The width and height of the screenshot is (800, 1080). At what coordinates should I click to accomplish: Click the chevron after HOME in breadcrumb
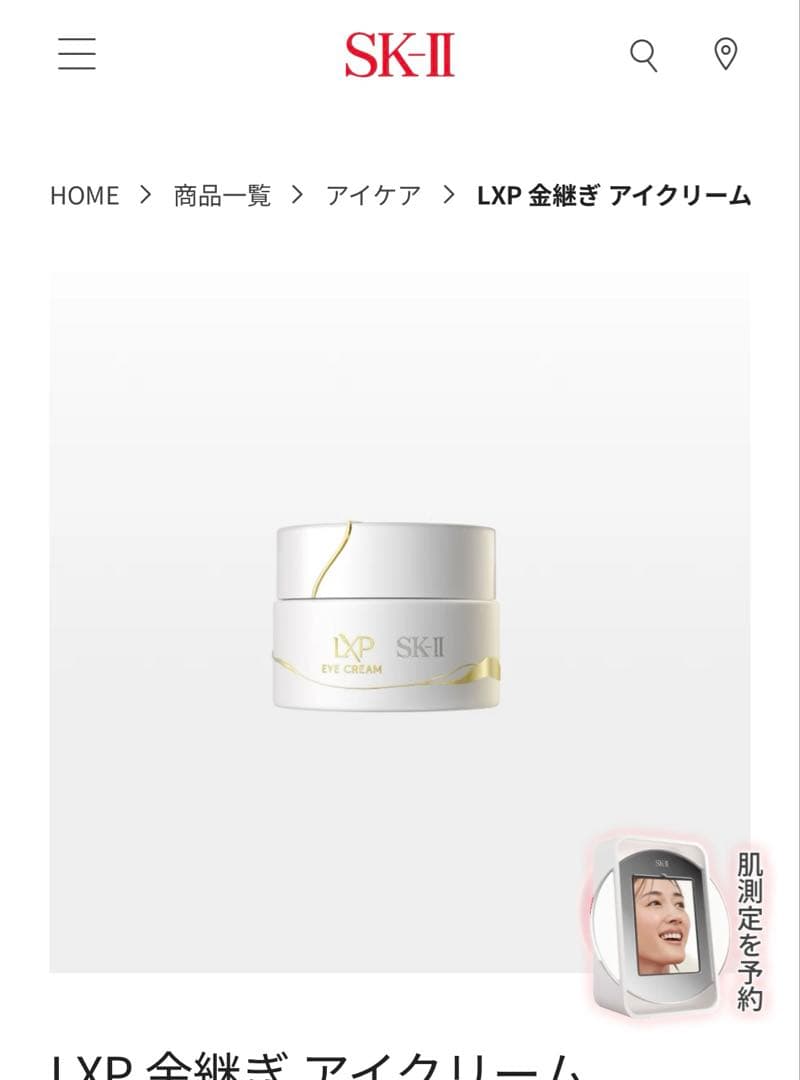[146, 196]
